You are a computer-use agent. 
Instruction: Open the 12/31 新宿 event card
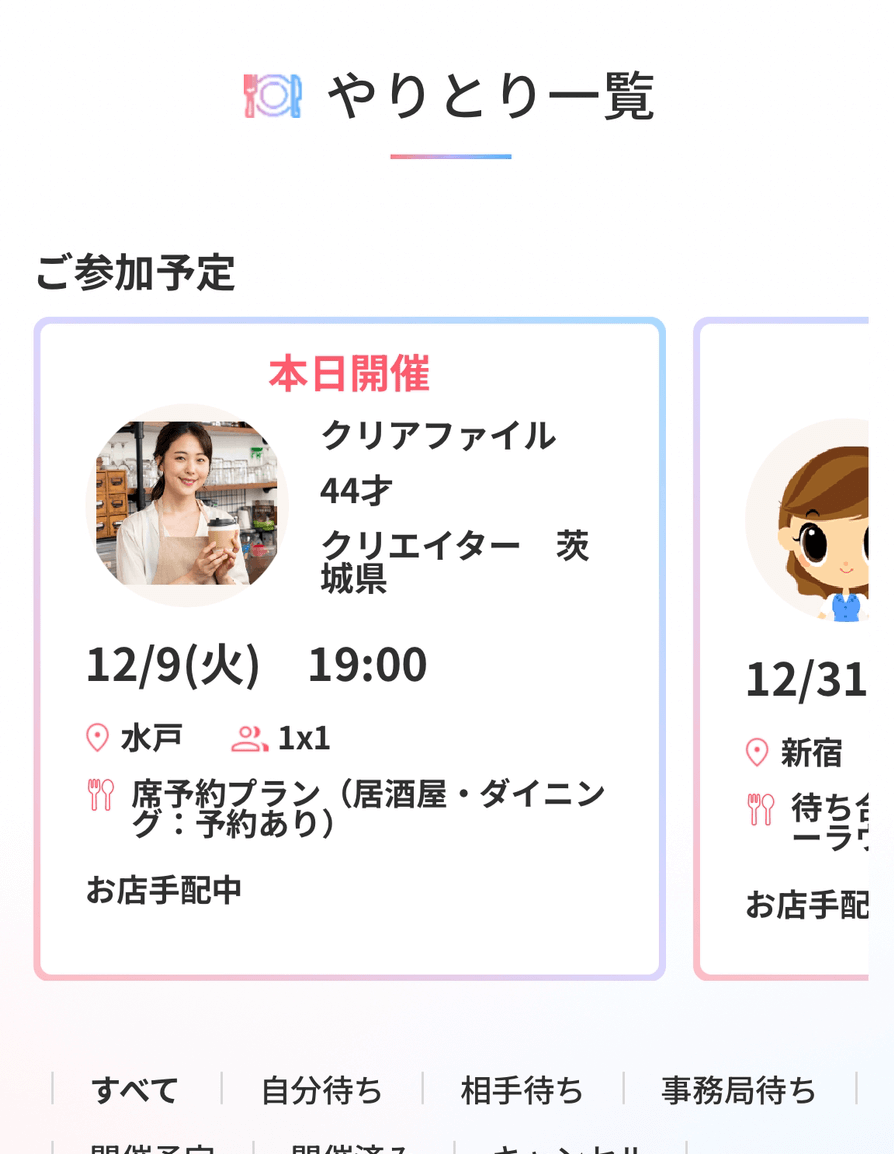[x=790, y=650]
